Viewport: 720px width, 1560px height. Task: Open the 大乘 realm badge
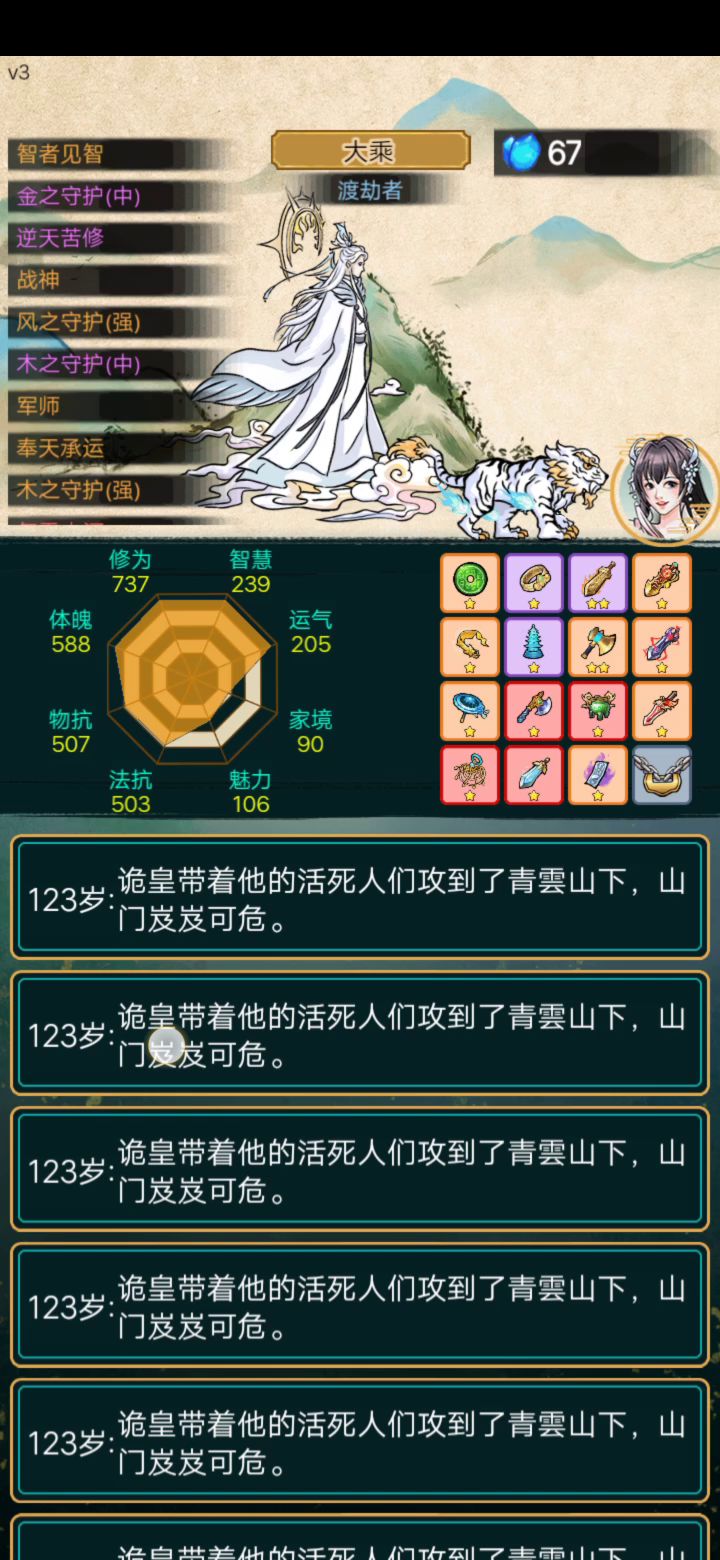coord(370,151)
